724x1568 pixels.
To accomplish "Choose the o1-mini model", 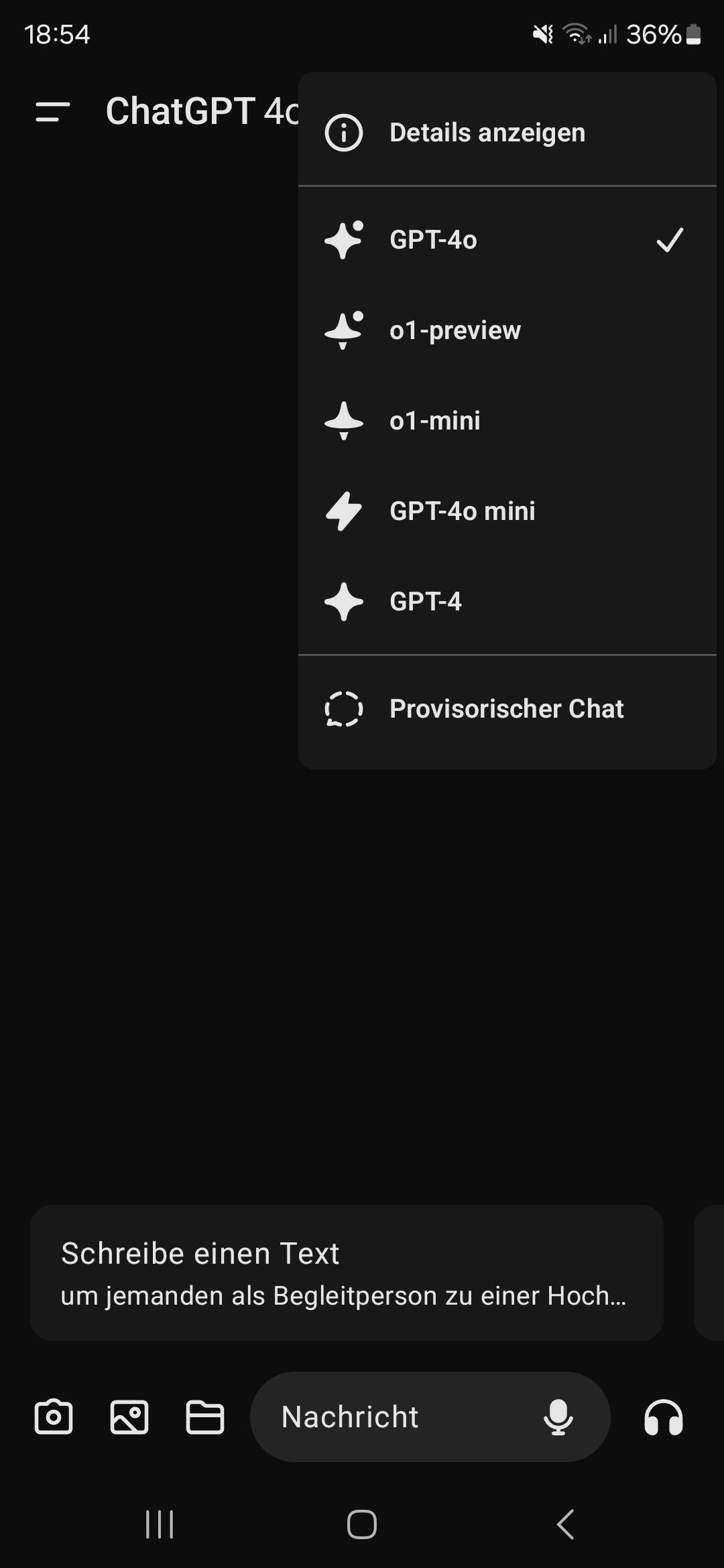I will 507,421.
